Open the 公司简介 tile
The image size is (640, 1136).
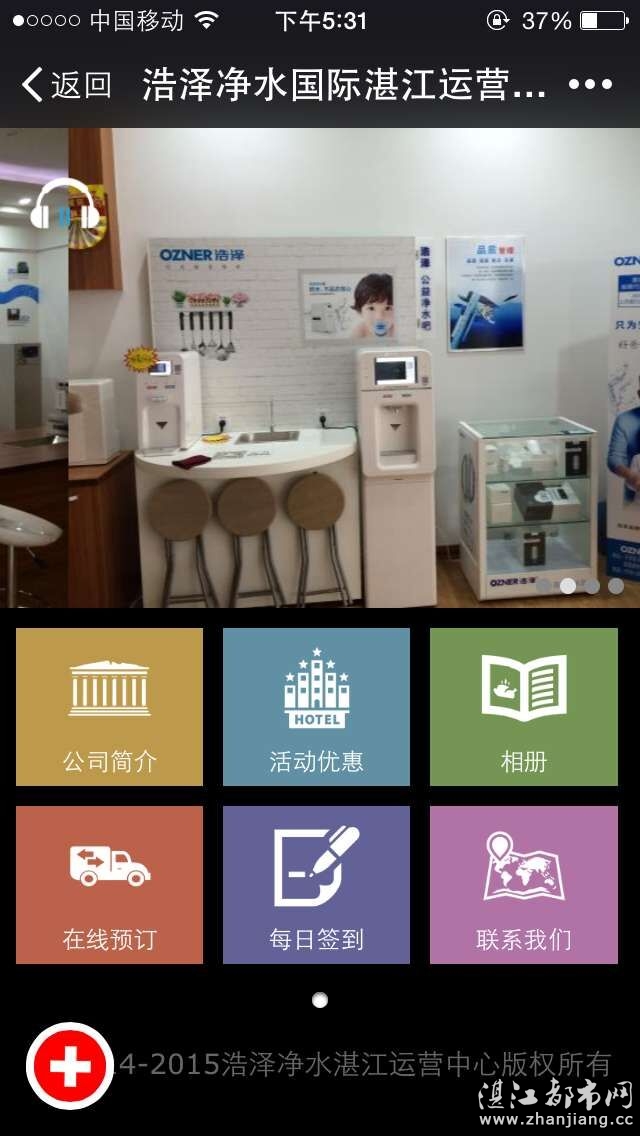click(x=109, y=707)
